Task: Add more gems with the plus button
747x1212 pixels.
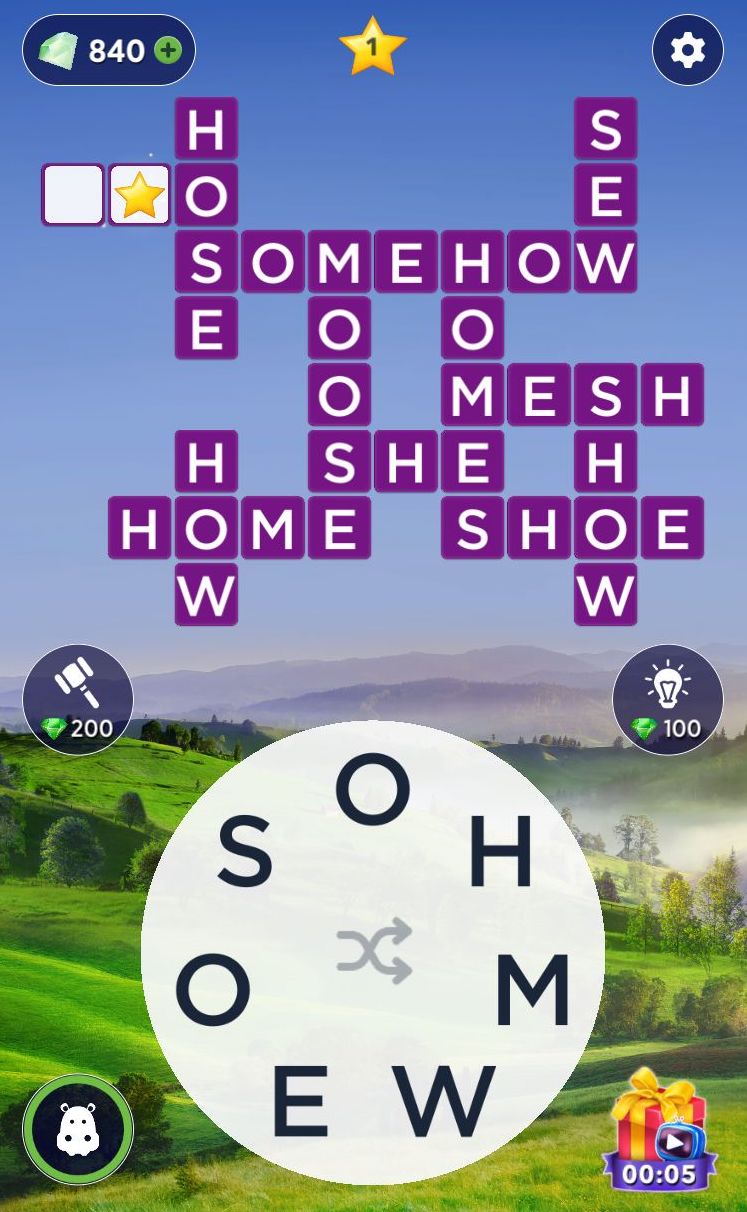Action: tap(168, 50)
